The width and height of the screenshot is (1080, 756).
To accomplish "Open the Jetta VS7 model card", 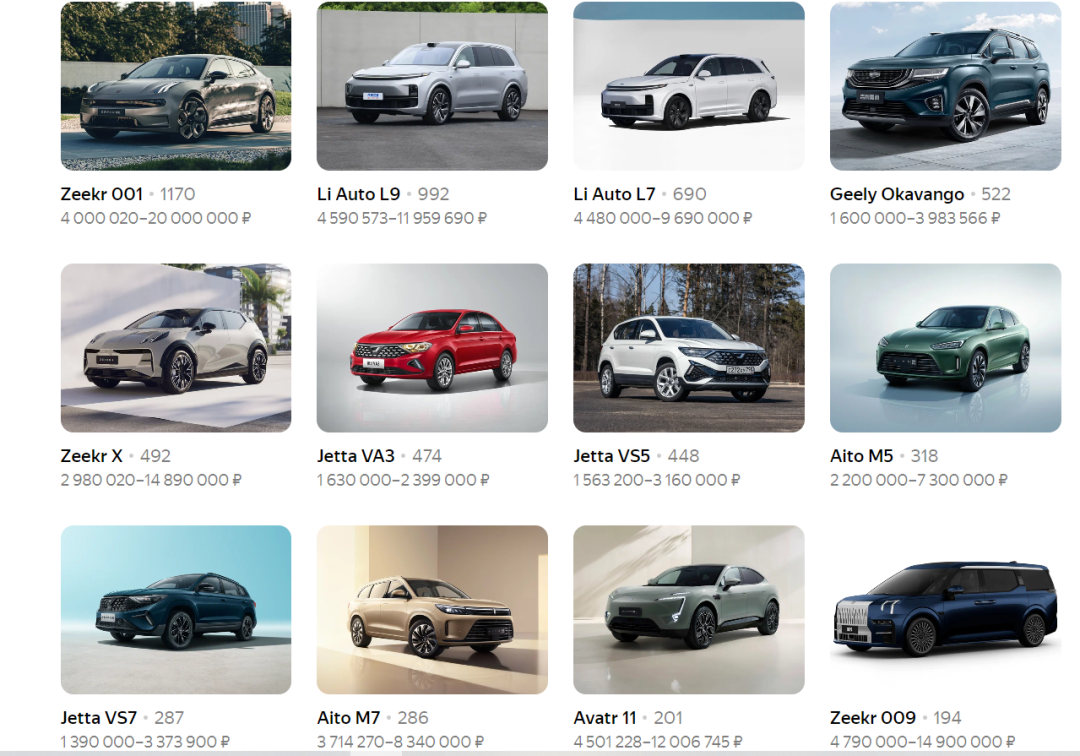I will [176, 610].
